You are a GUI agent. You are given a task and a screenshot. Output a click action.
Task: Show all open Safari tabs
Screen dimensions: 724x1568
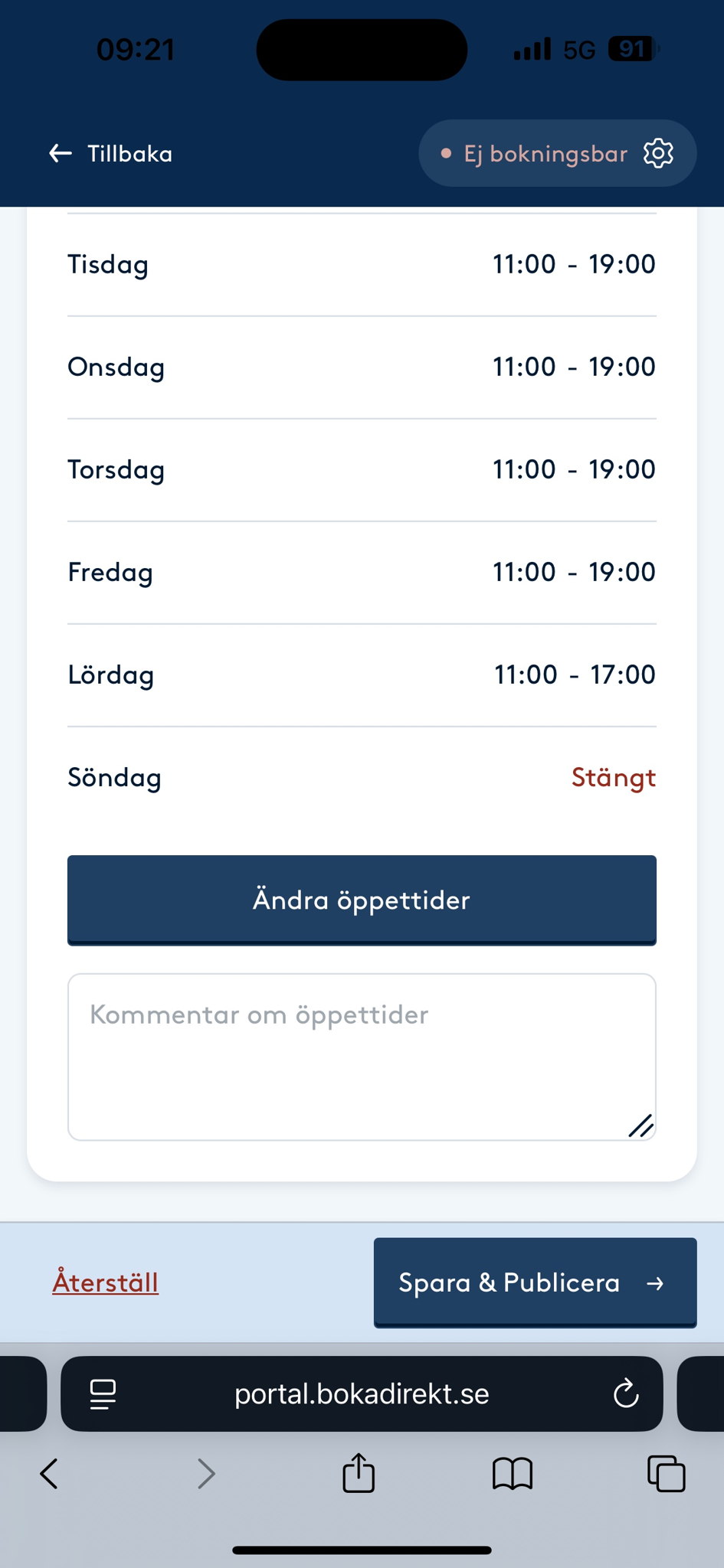click(x=666, y=1474)
